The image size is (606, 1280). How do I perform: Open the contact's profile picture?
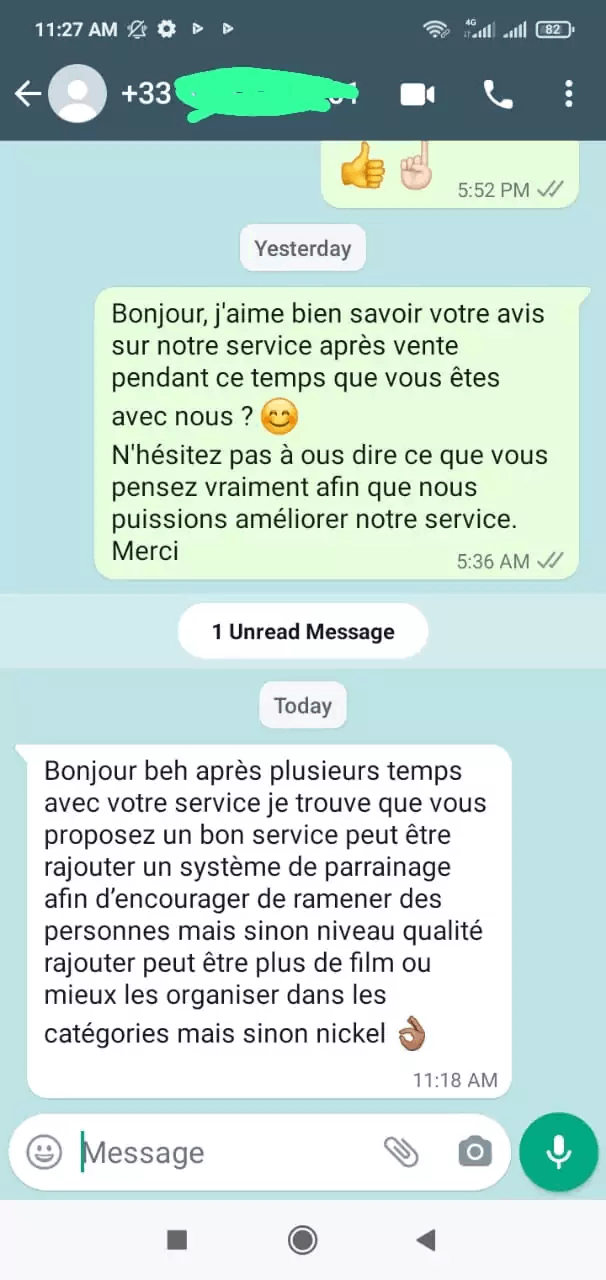tap(77, 94)
